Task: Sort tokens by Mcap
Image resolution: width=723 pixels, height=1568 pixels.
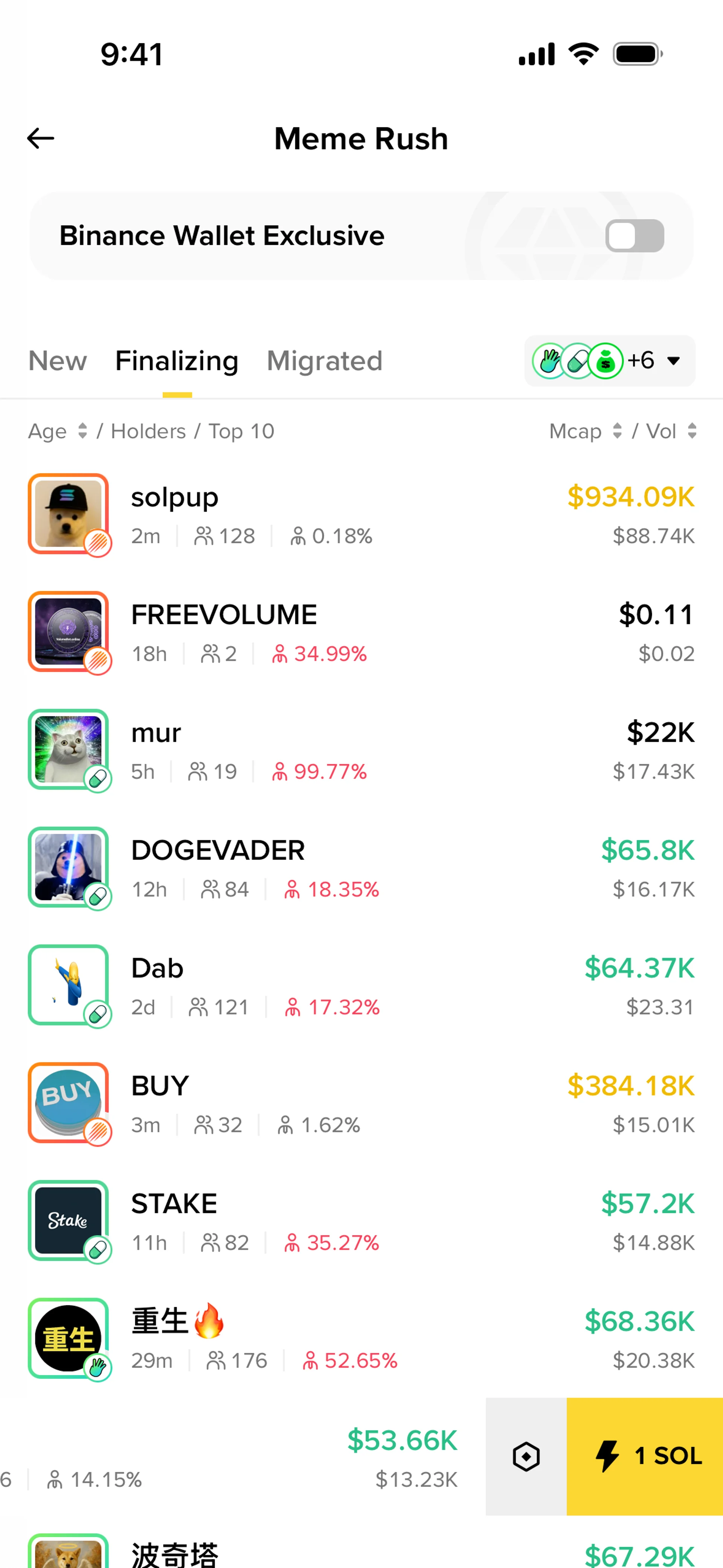Action: 585,432
